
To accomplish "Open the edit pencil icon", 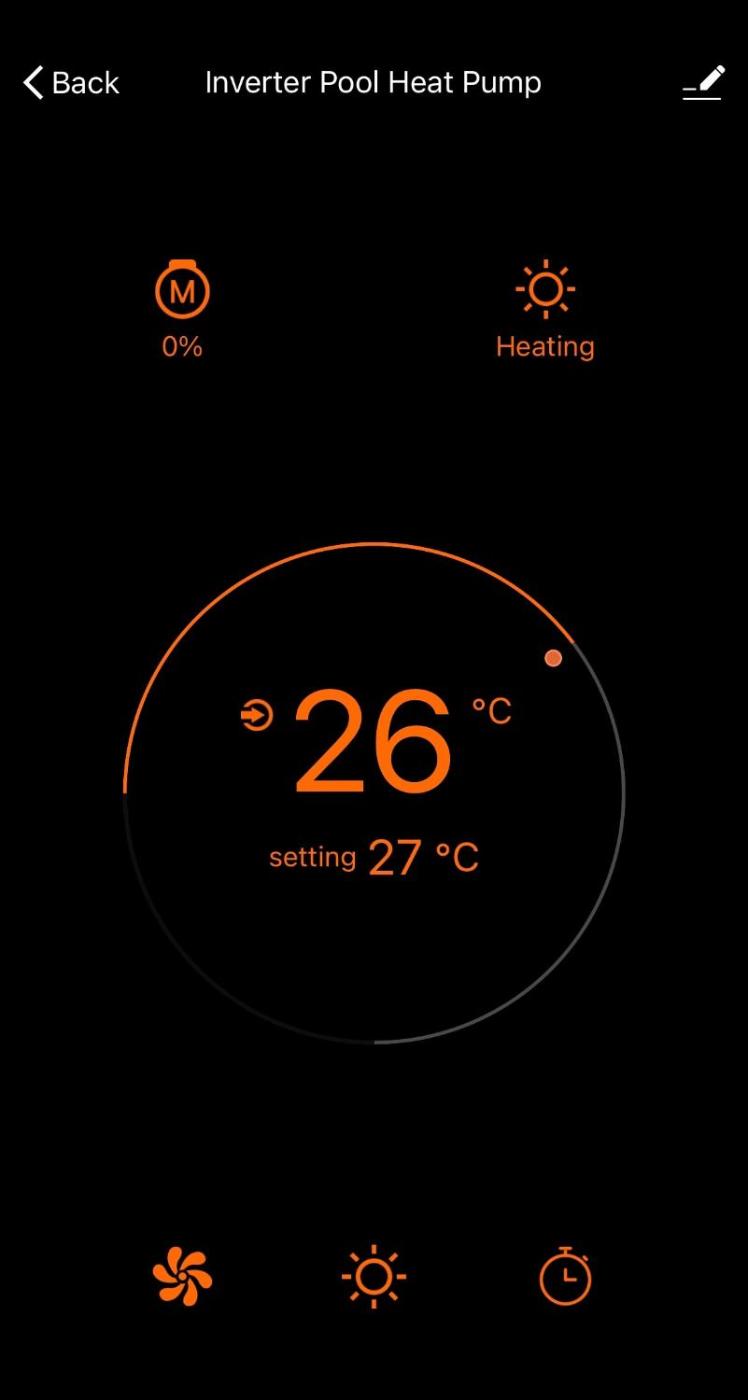I will (x=703, y=83).
